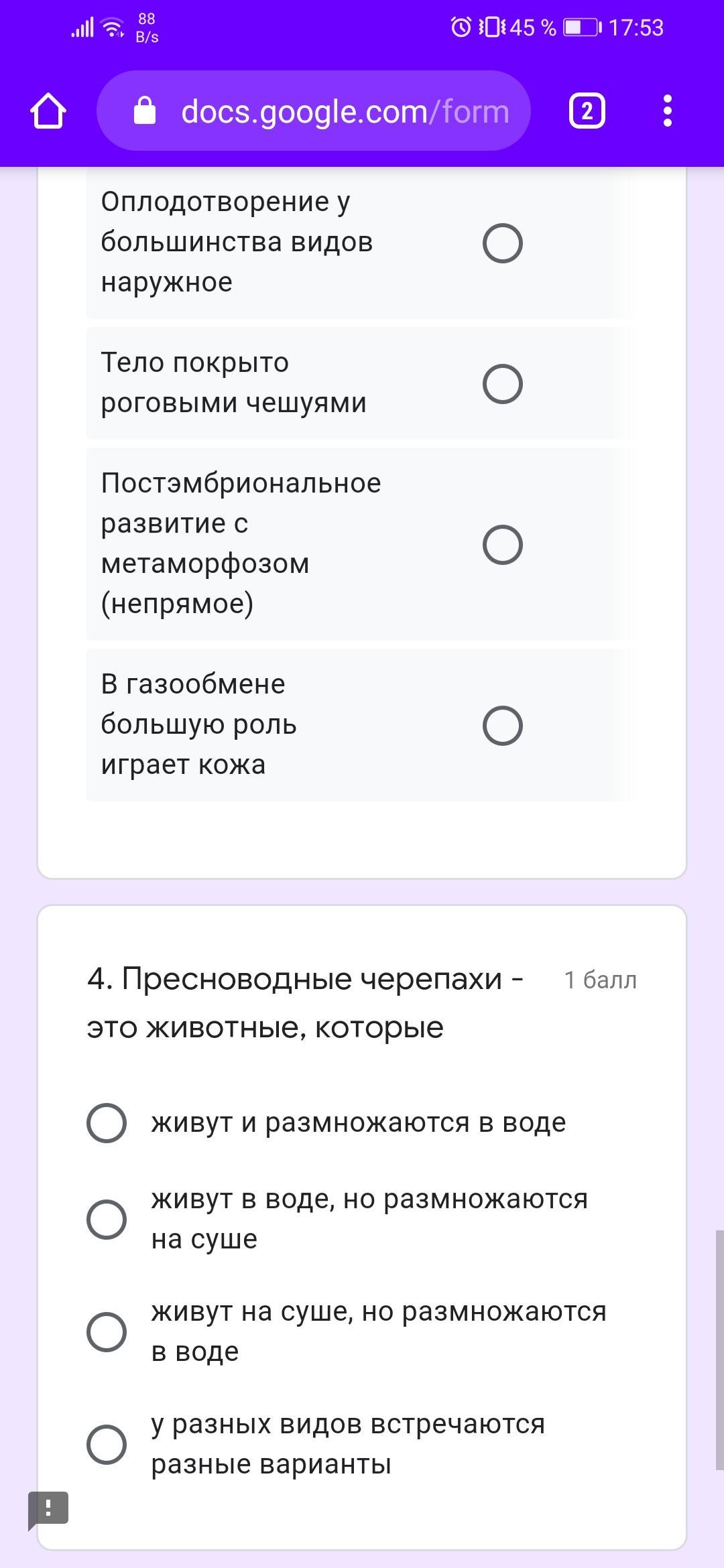This screenshot has height=1568, width=724.
Task: Tap the docs.google.com address bar
Action: coord(314,111)
